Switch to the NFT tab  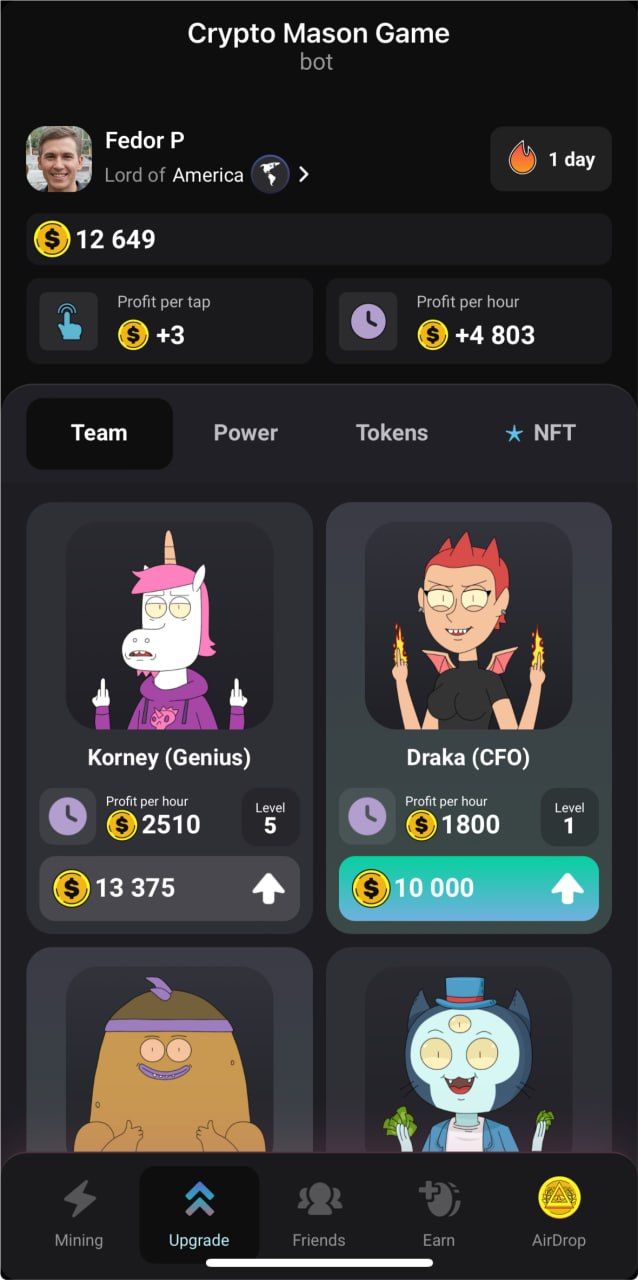[x=540, y=433]
